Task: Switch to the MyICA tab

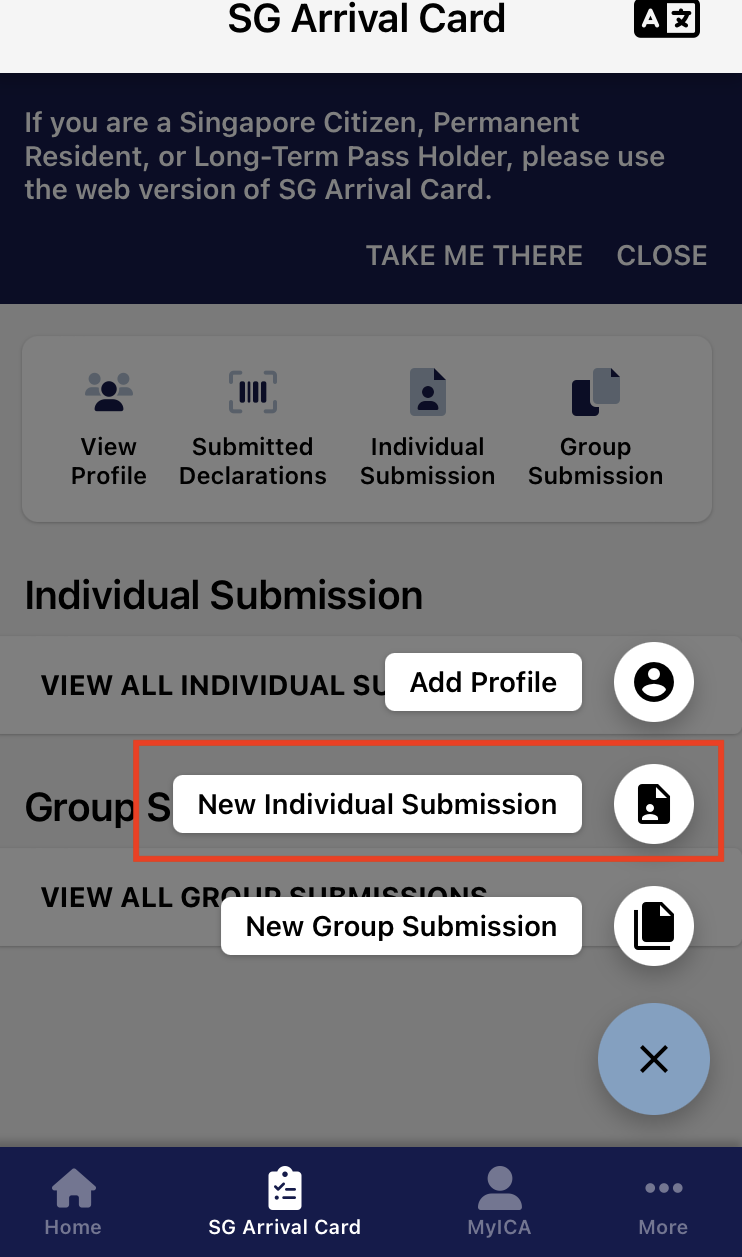Action: coord(499,1201)
